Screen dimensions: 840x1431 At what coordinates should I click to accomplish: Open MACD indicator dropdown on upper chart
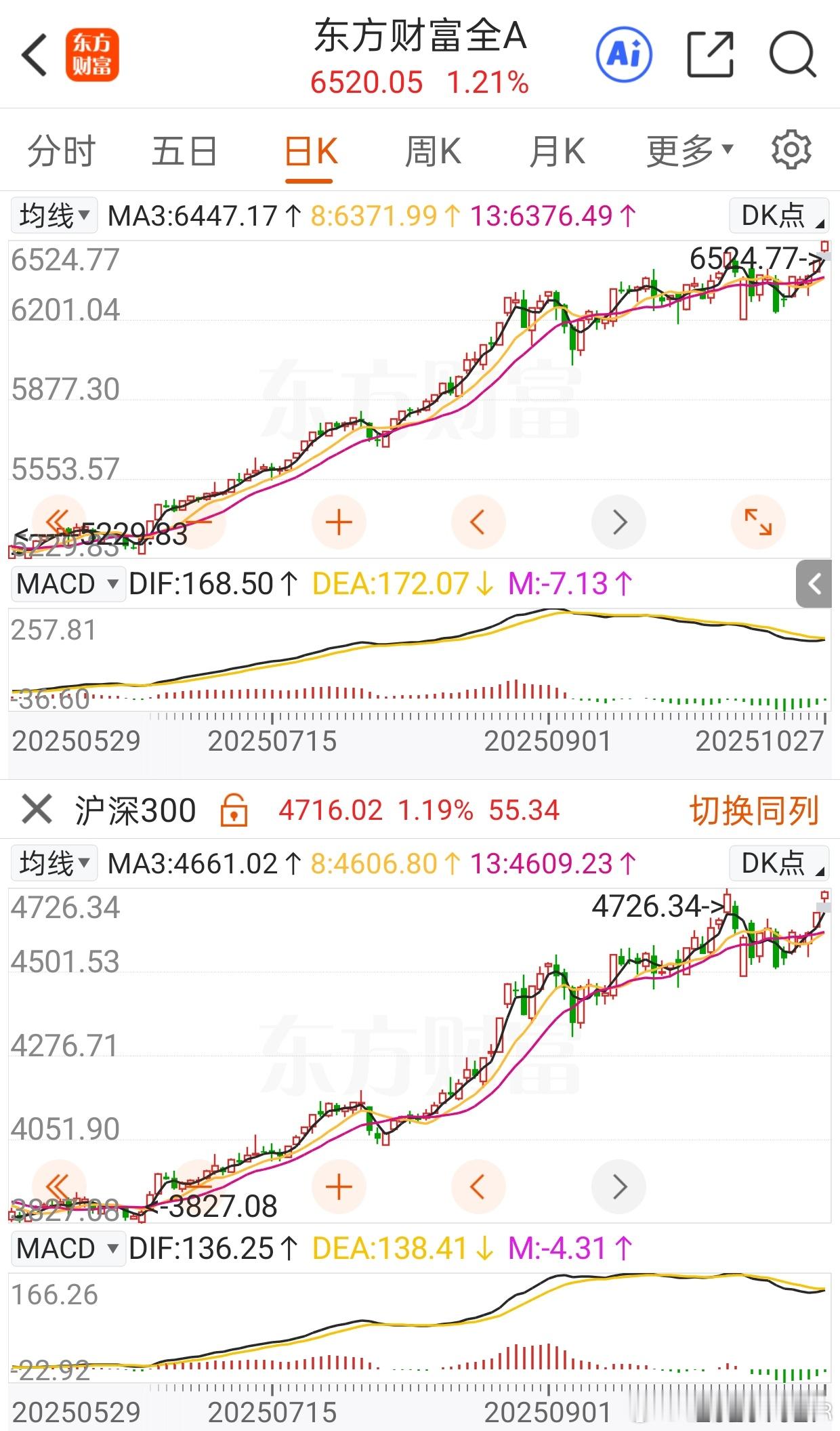68,584
